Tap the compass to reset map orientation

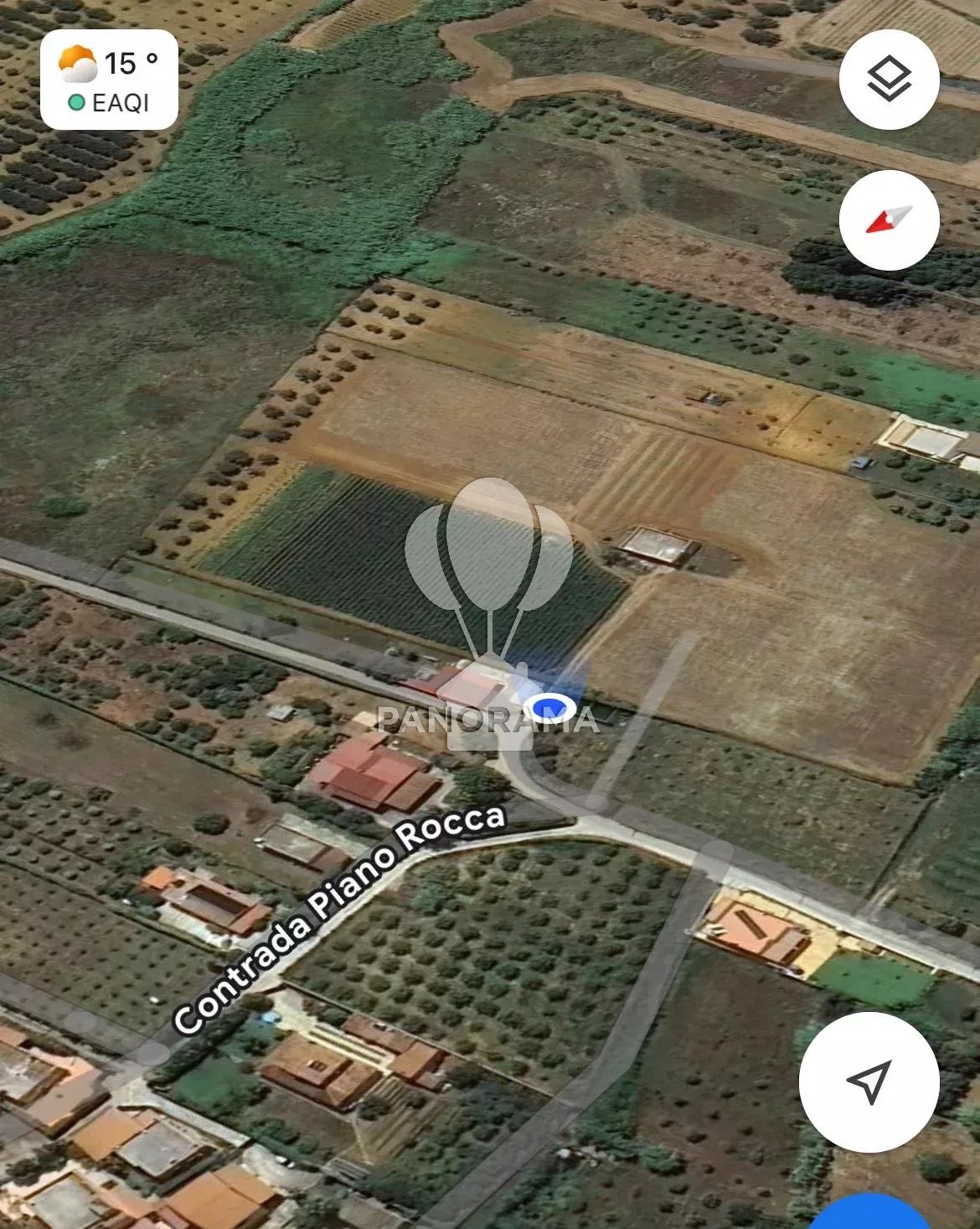(889, 220)
